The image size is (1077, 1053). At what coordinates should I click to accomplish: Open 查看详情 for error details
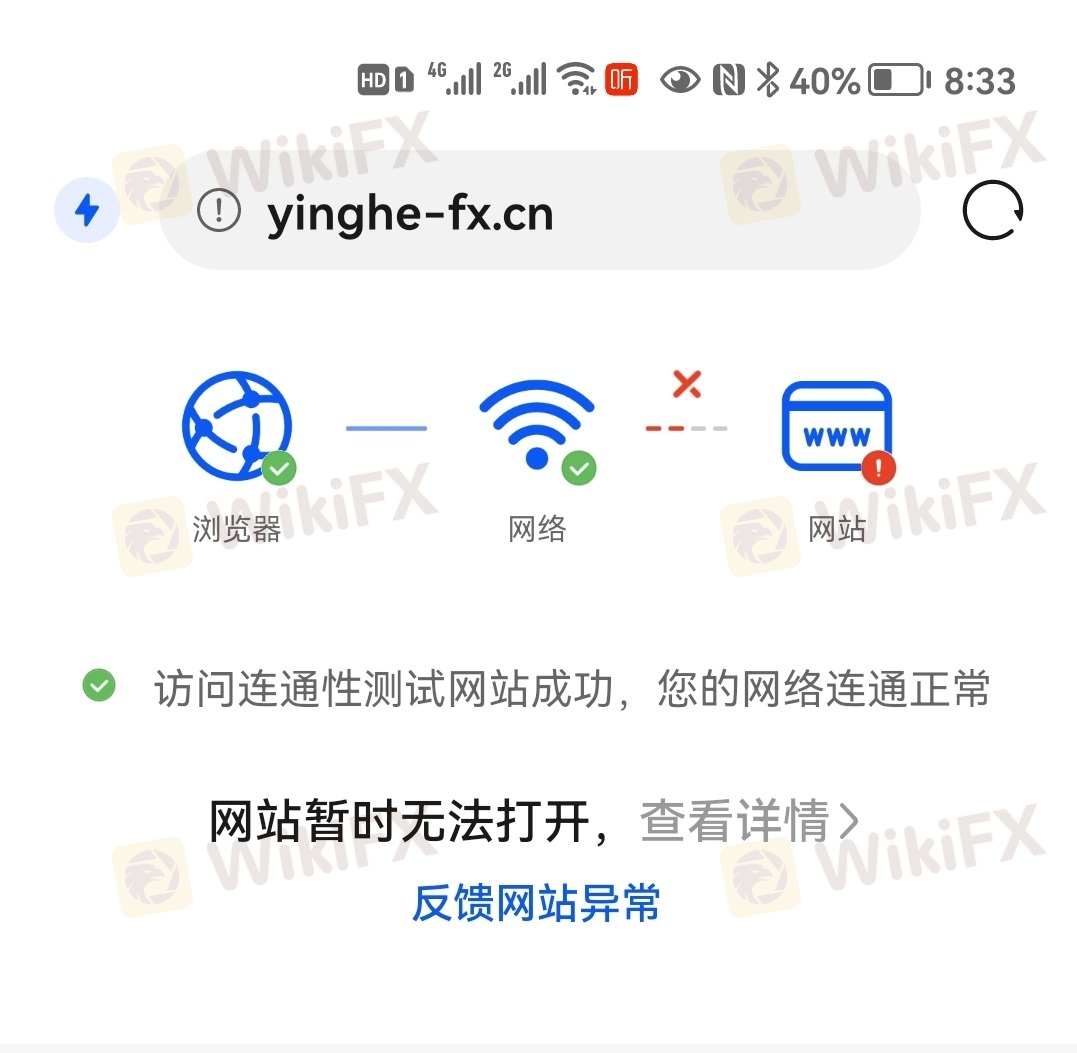pos(748,822)
